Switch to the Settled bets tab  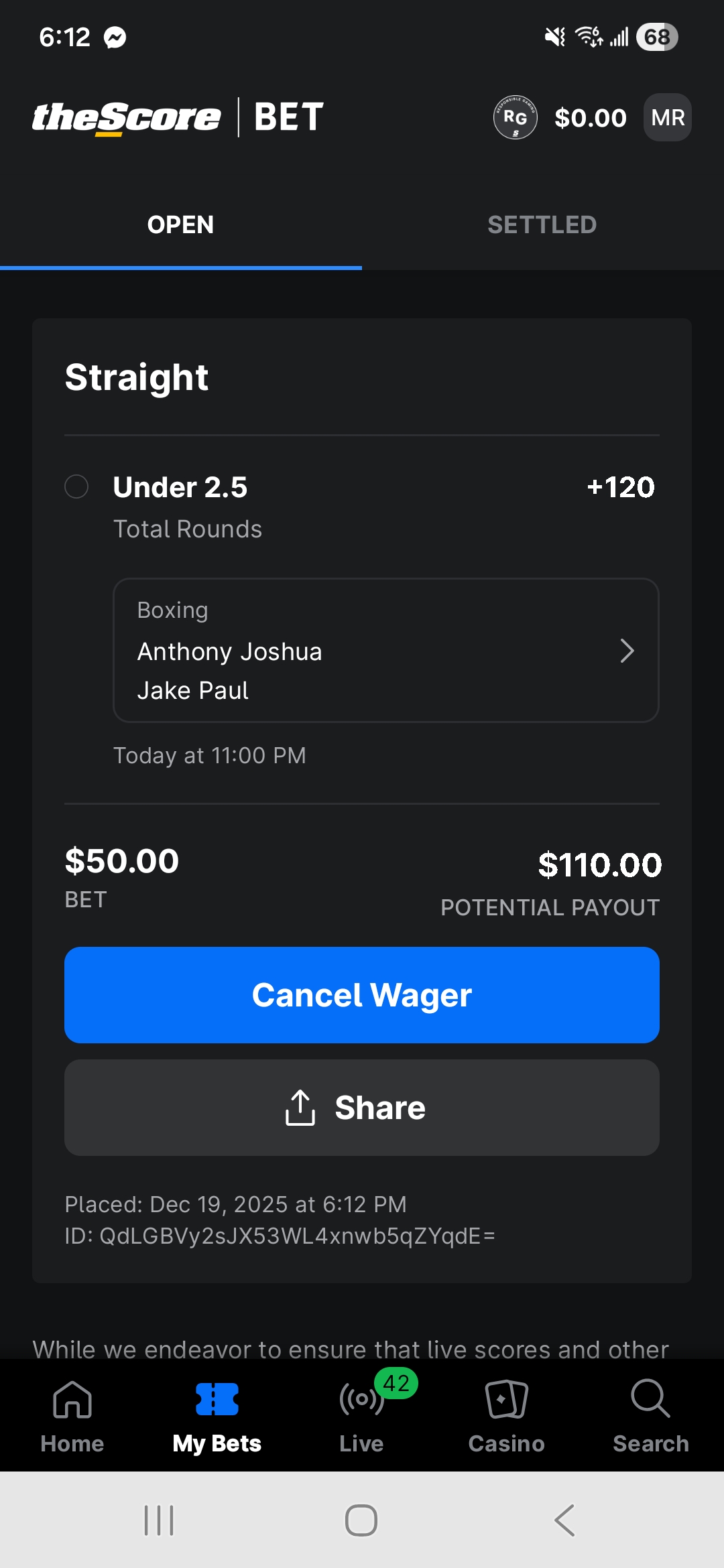point(542,225)
